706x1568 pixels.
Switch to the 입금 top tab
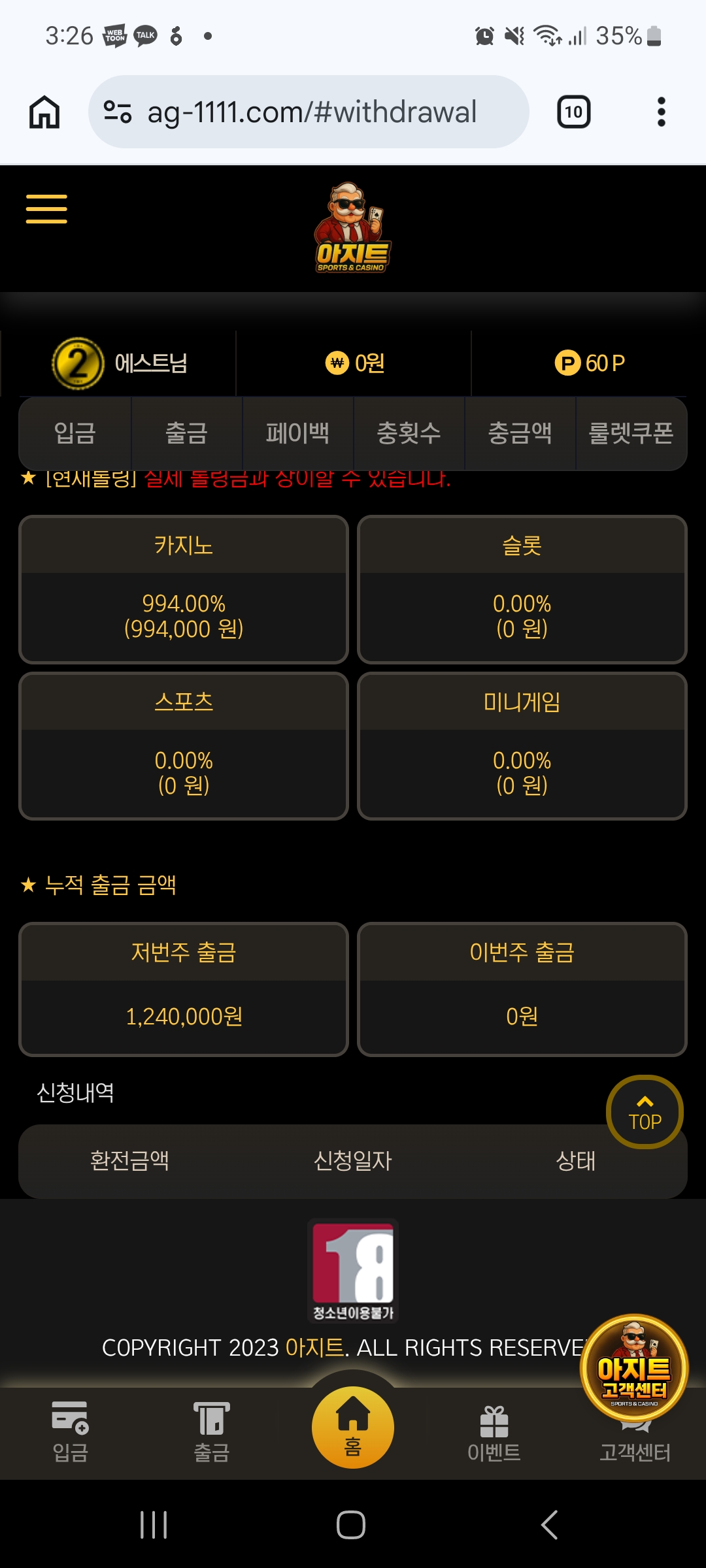[x=75, y=433]
